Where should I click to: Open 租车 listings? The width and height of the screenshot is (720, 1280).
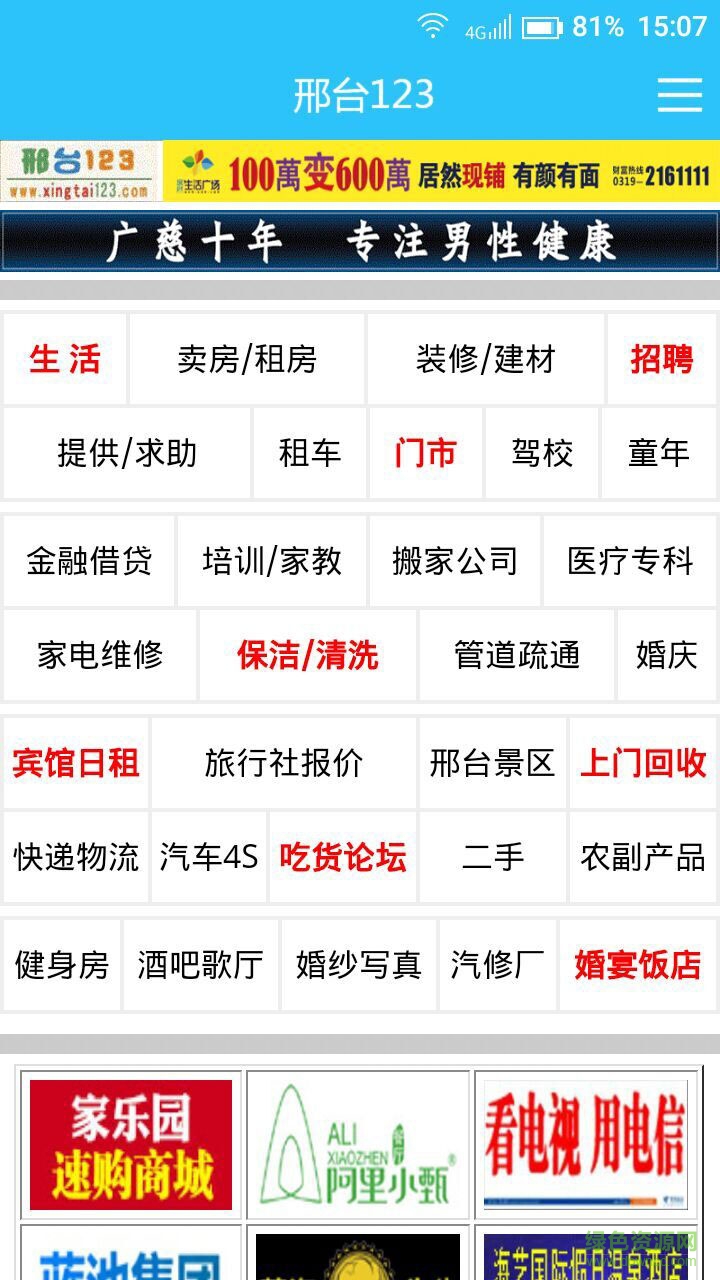(x=310, y=453)
